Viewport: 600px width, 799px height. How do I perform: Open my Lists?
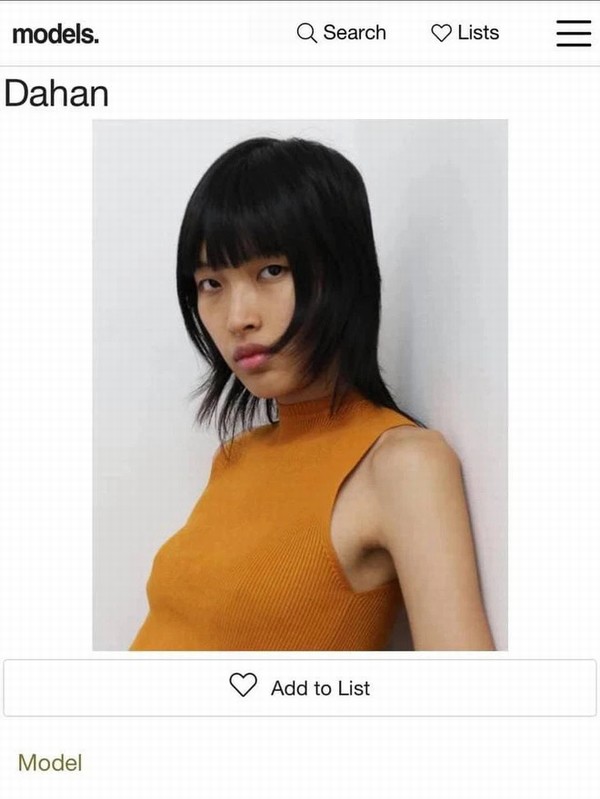(x=465, y=33)
